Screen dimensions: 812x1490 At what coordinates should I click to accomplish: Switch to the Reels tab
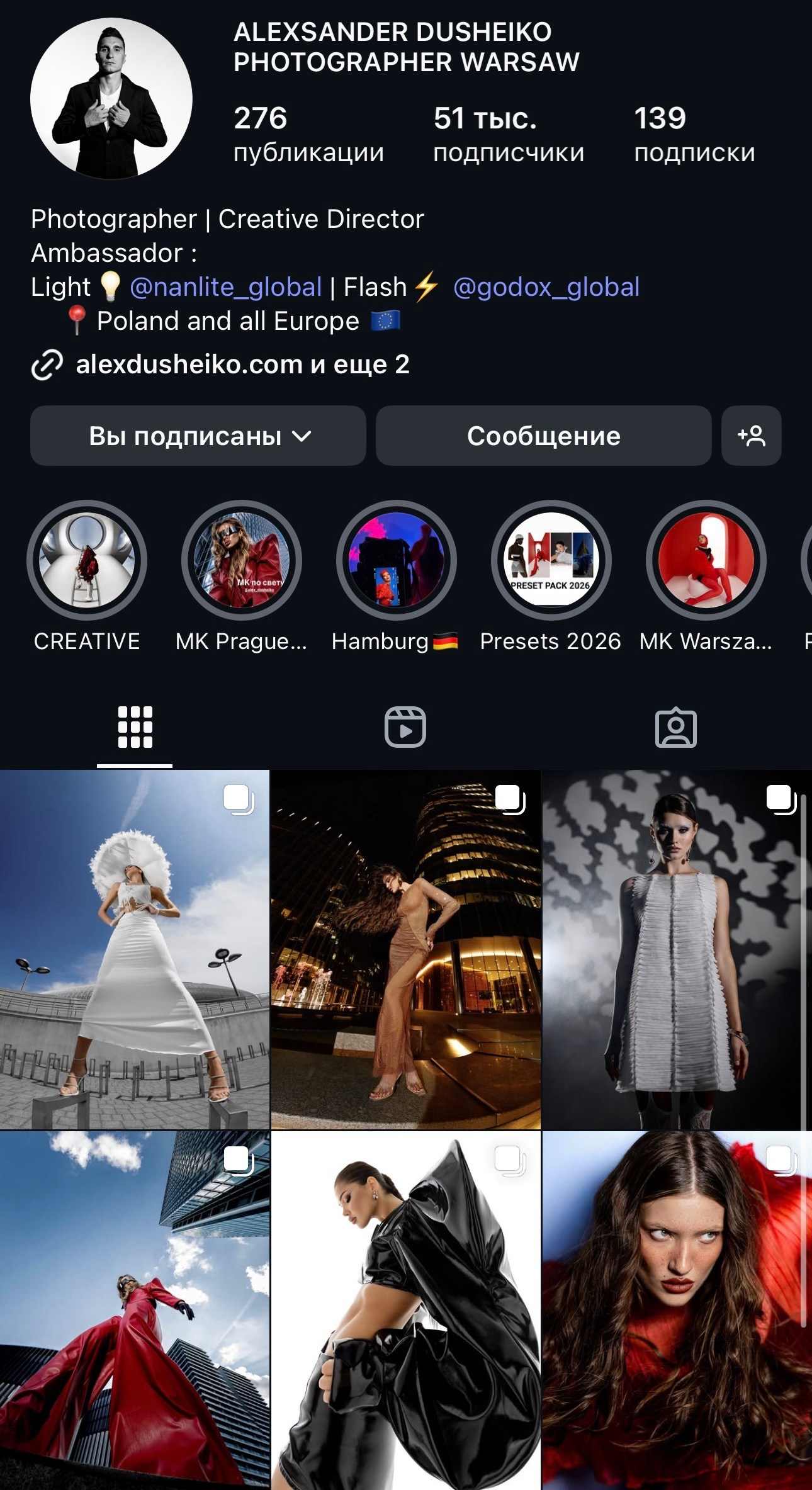coord(405,728)
